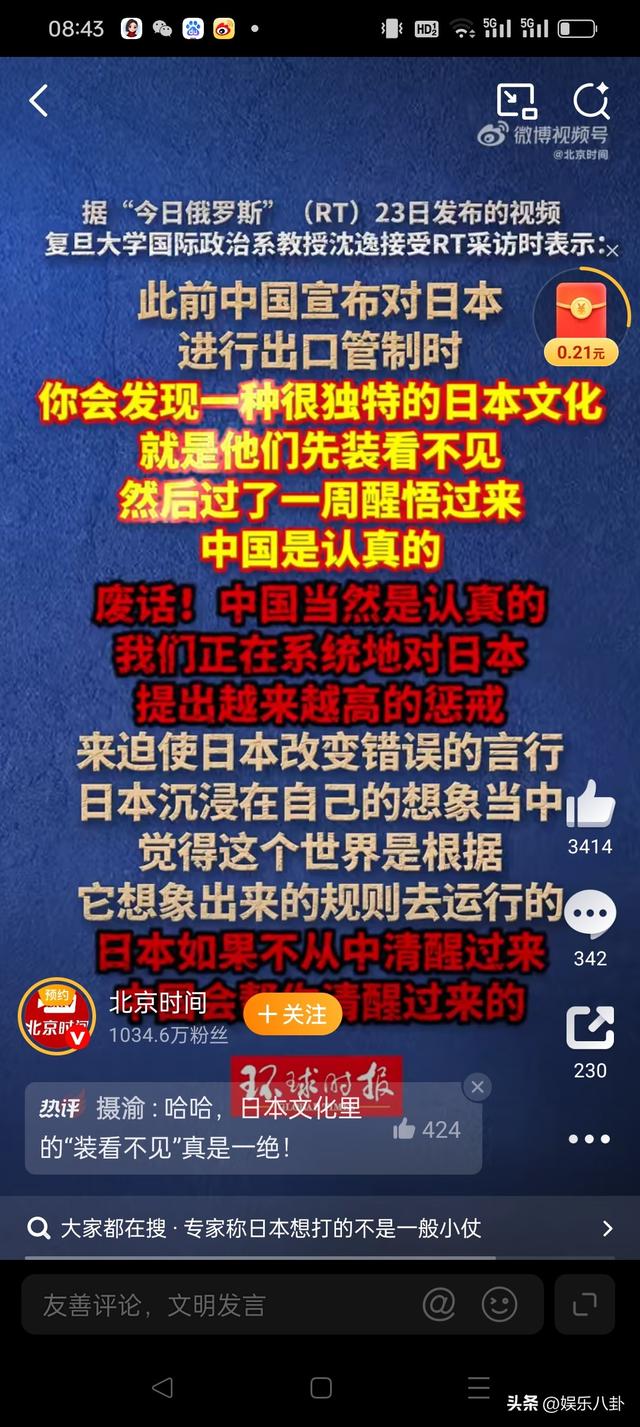
Task: Go to system home screen
Action: tap(321, 1387)
